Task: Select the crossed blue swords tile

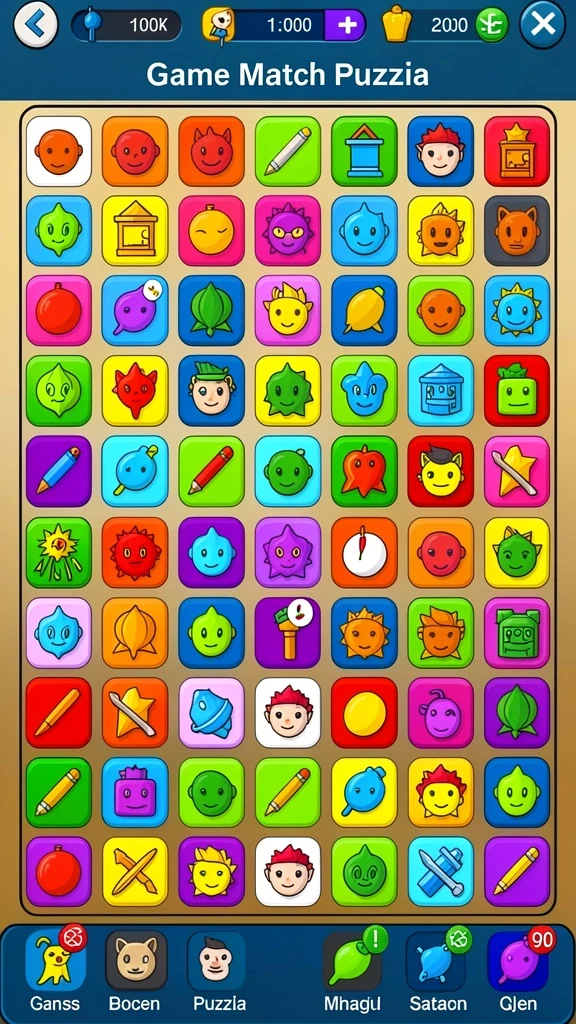Action: (x=441, y=872)
